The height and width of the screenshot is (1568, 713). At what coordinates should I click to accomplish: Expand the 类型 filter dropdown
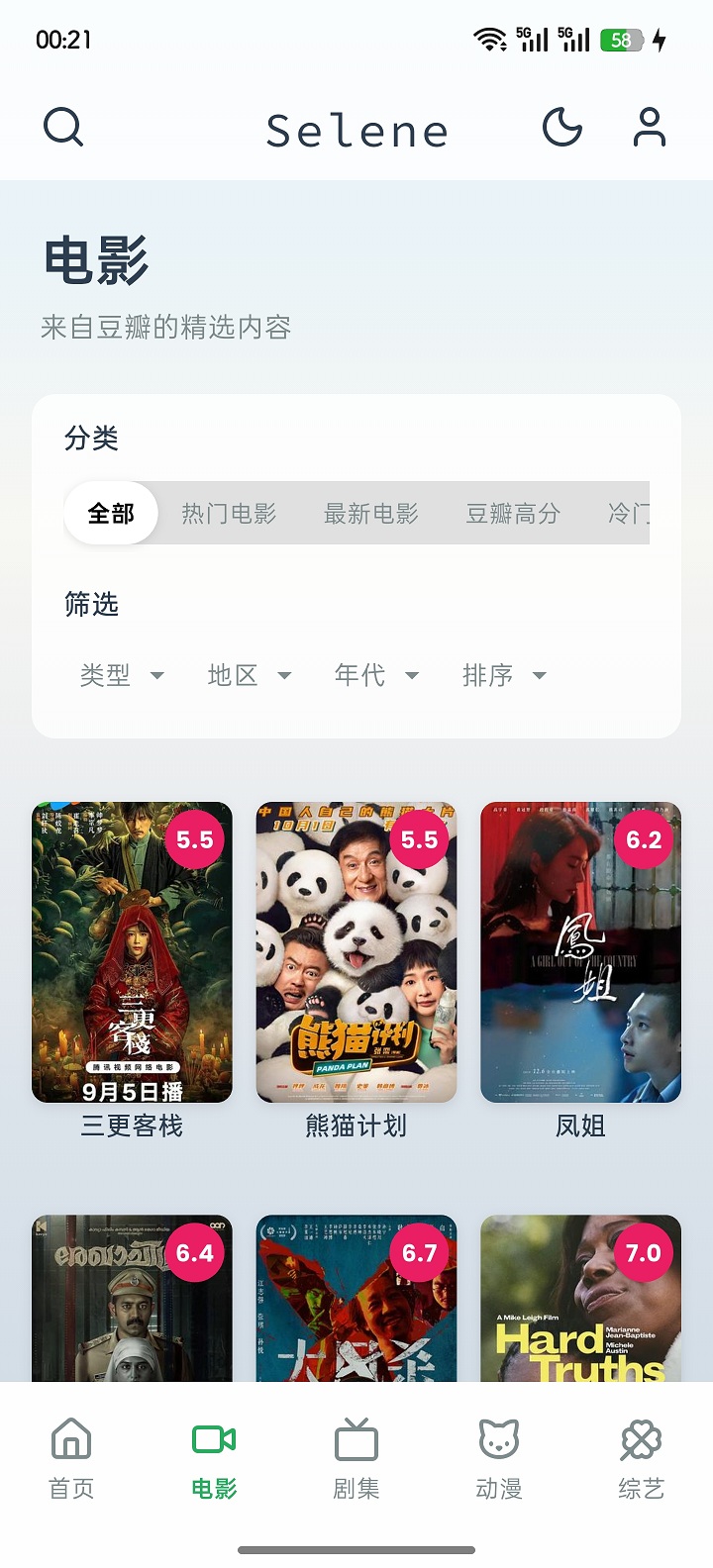coord(121,675)
